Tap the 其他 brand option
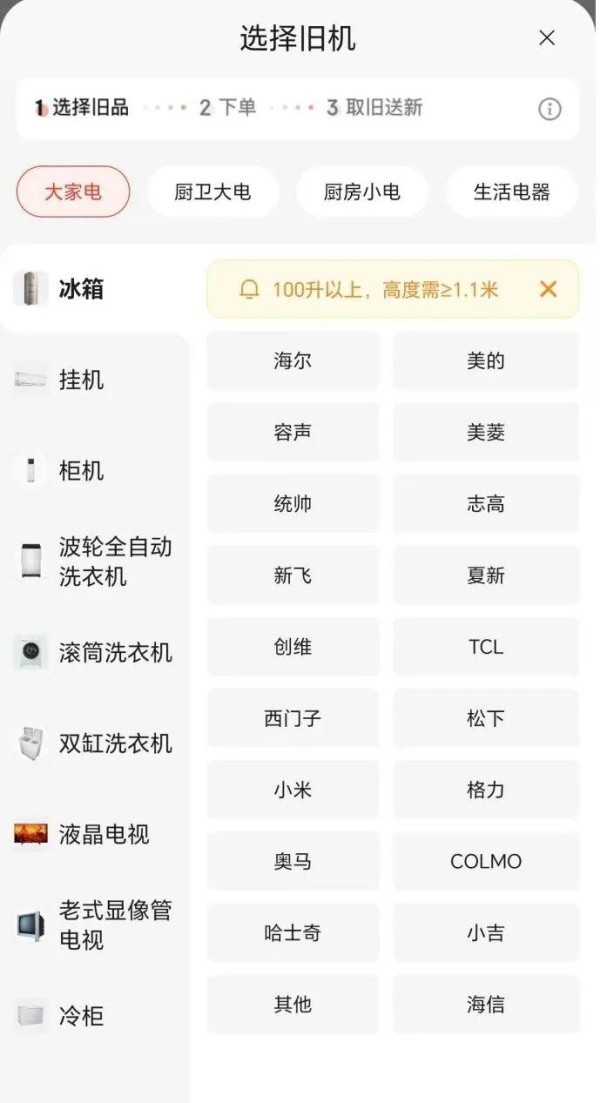This screenshot has height=1103, width=600. [293, 1005]
